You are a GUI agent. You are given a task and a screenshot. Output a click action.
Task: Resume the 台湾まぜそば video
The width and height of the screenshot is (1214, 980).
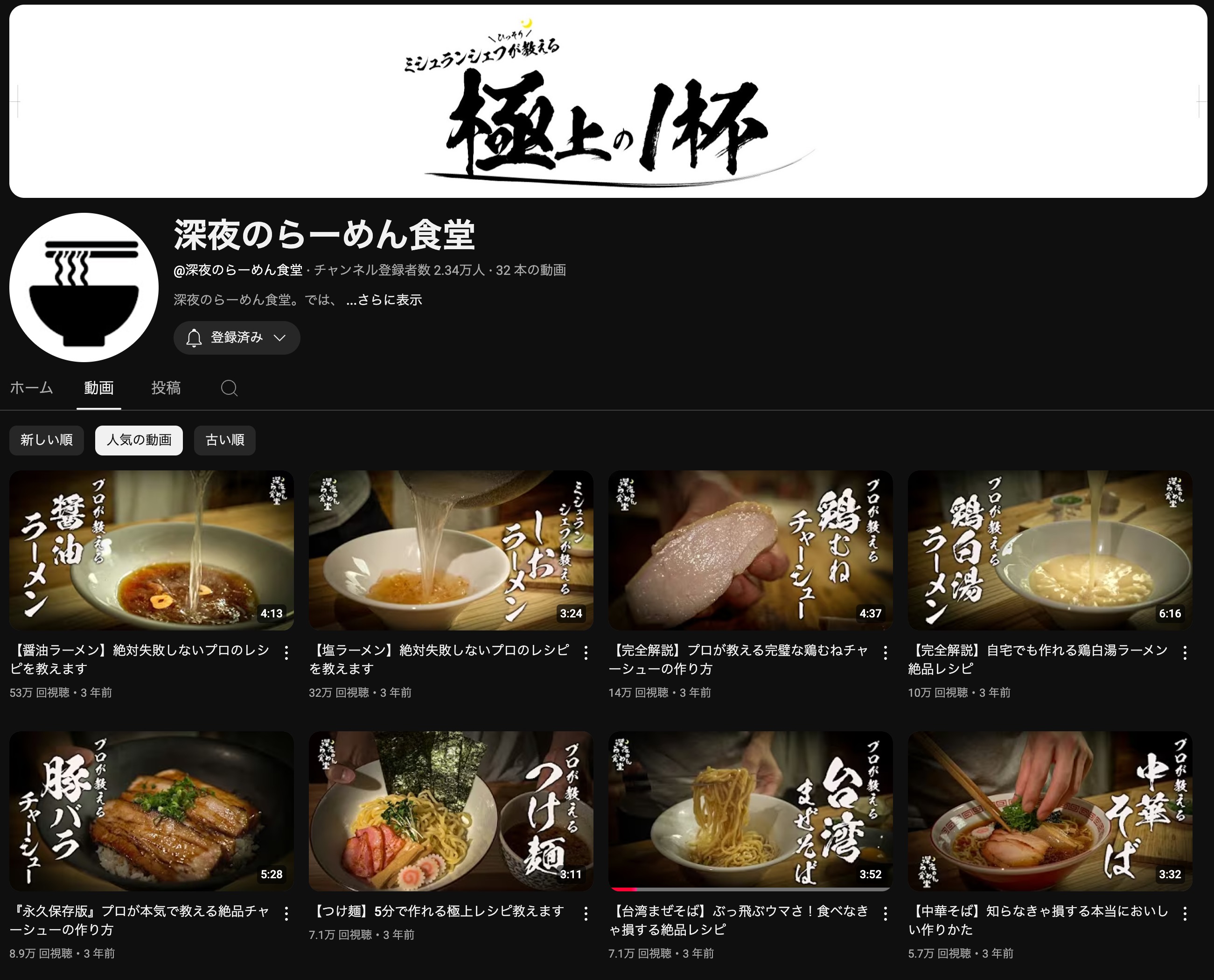click(750, 811)
